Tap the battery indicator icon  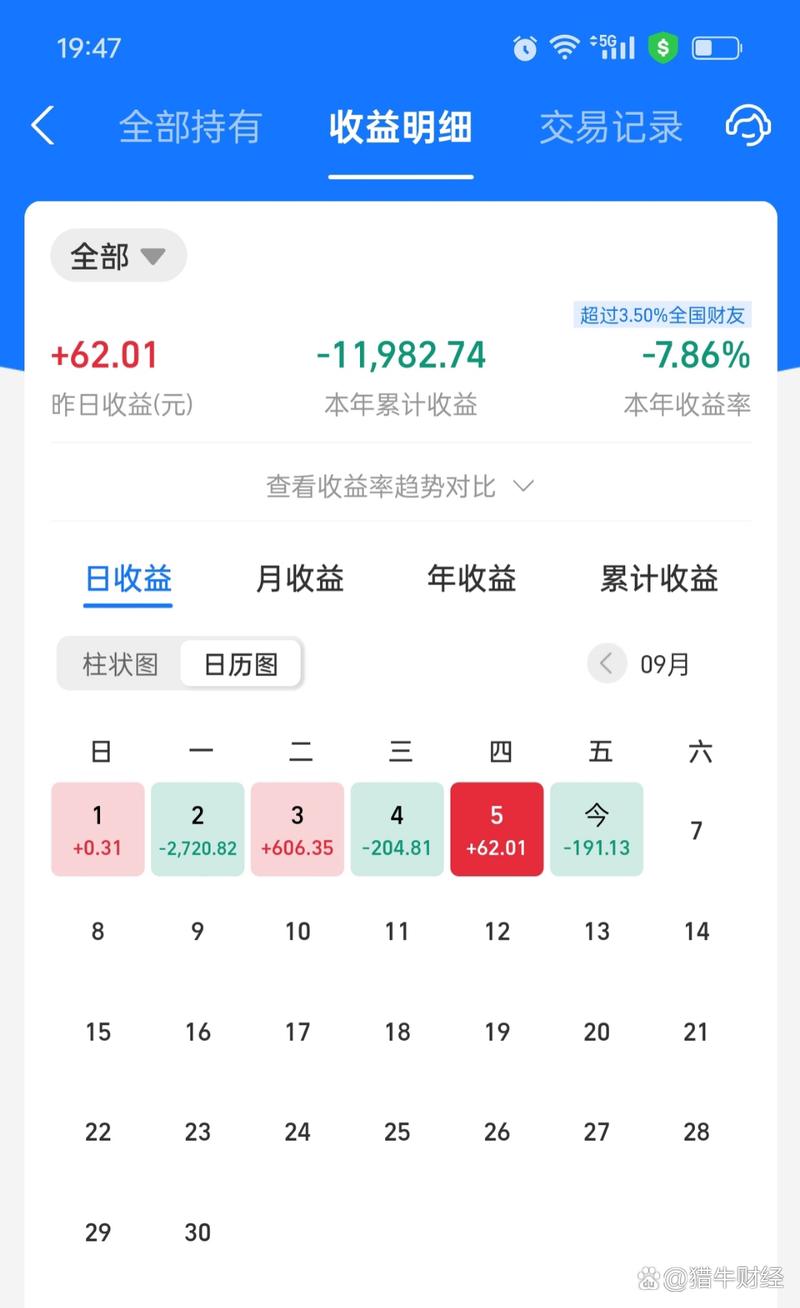[715, 46]
